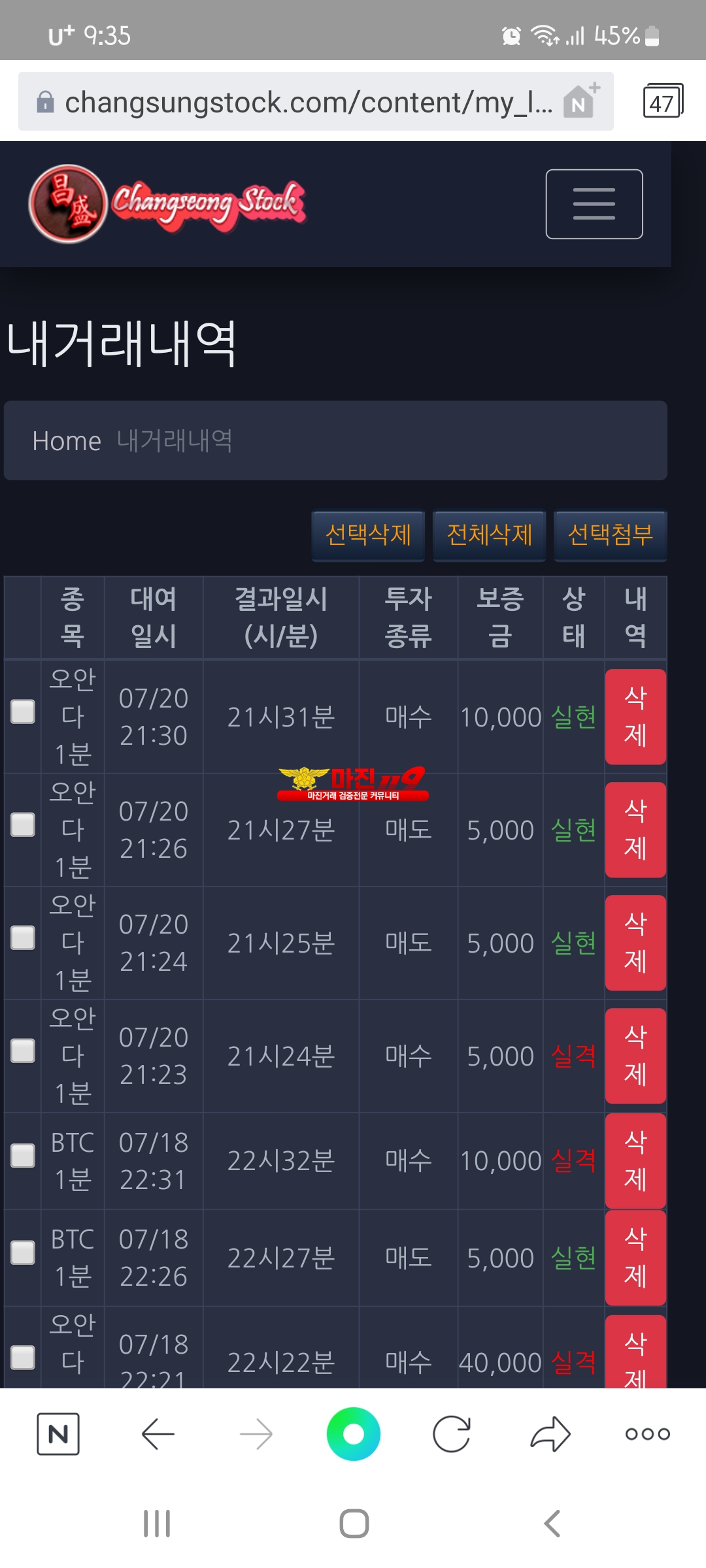Follow the Home breadcrumb link
706x1568 pixels.
tap(67, 441)
